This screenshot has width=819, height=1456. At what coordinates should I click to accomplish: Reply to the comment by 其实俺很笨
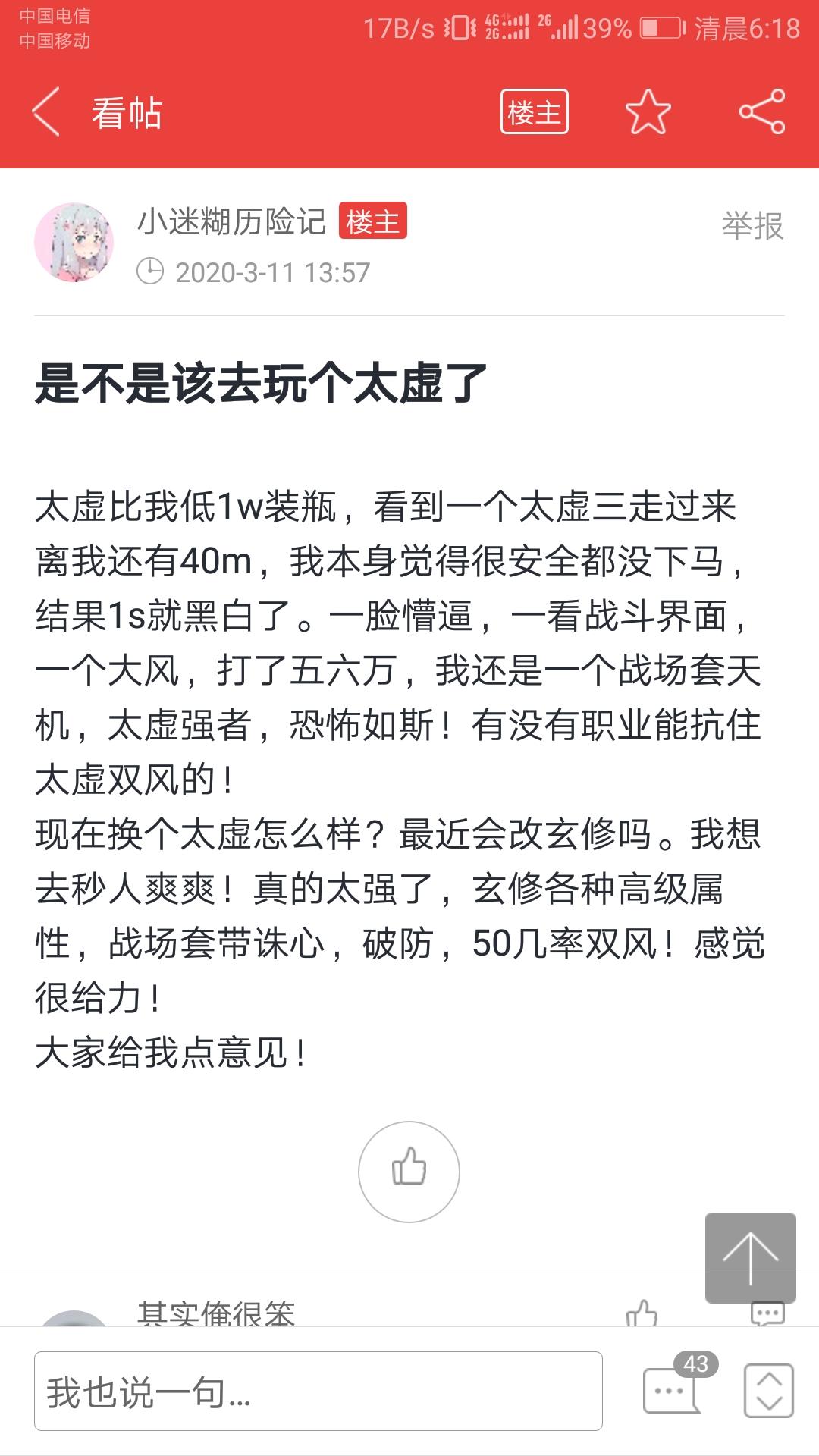767,1314
